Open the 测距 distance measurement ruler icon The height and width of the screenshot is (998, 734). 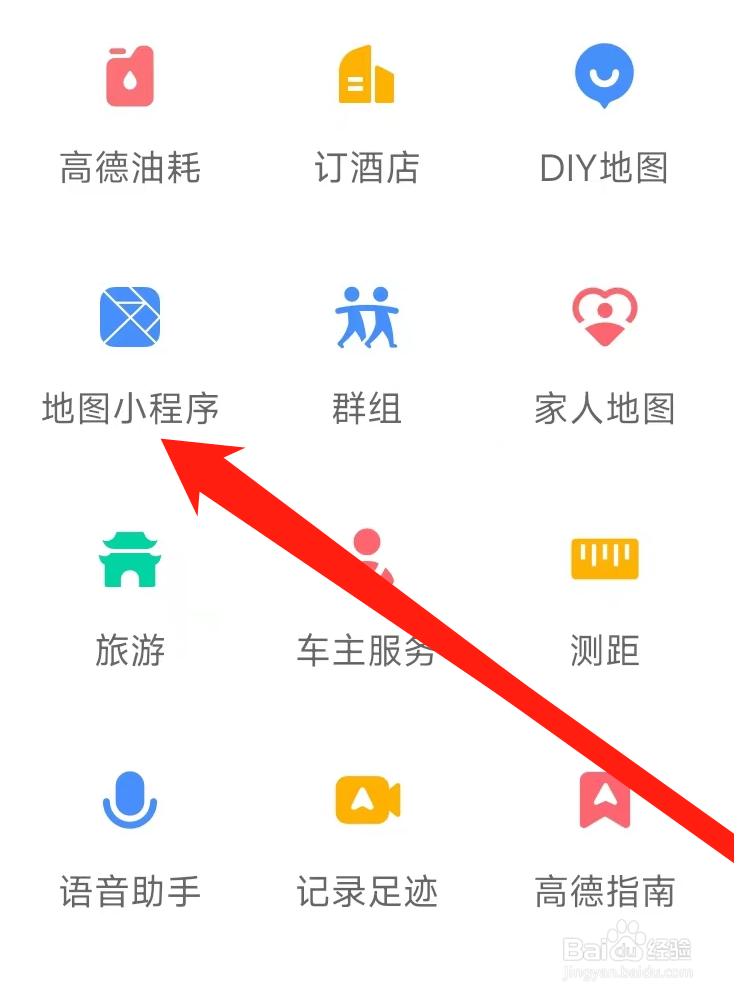603,560
